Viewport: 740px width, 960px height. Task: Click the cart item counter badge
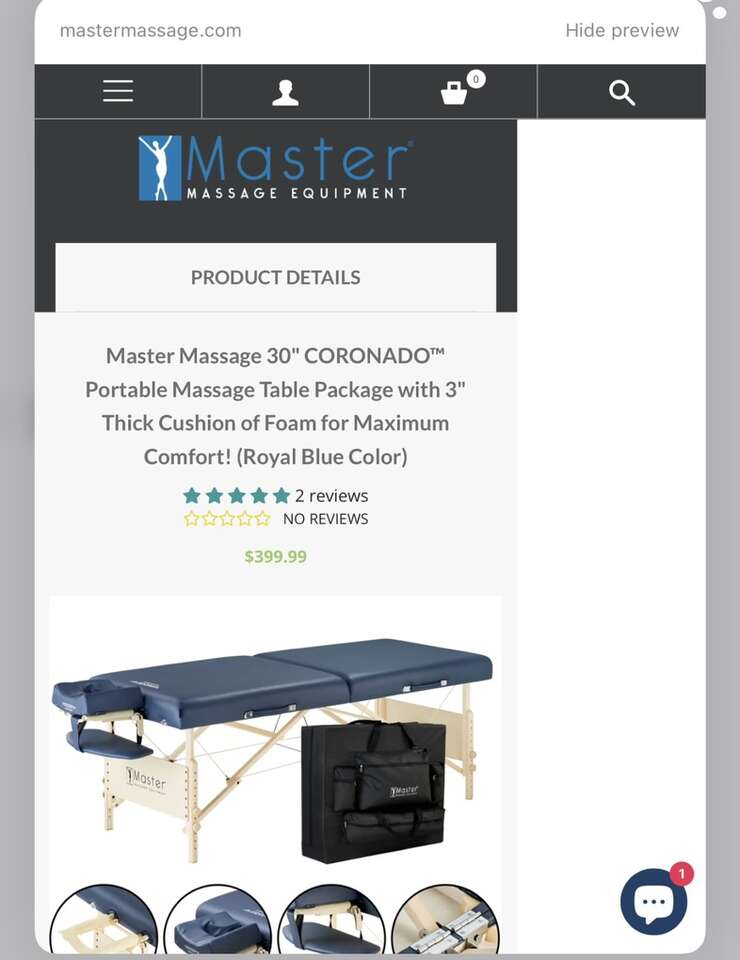tap(476, 79)
